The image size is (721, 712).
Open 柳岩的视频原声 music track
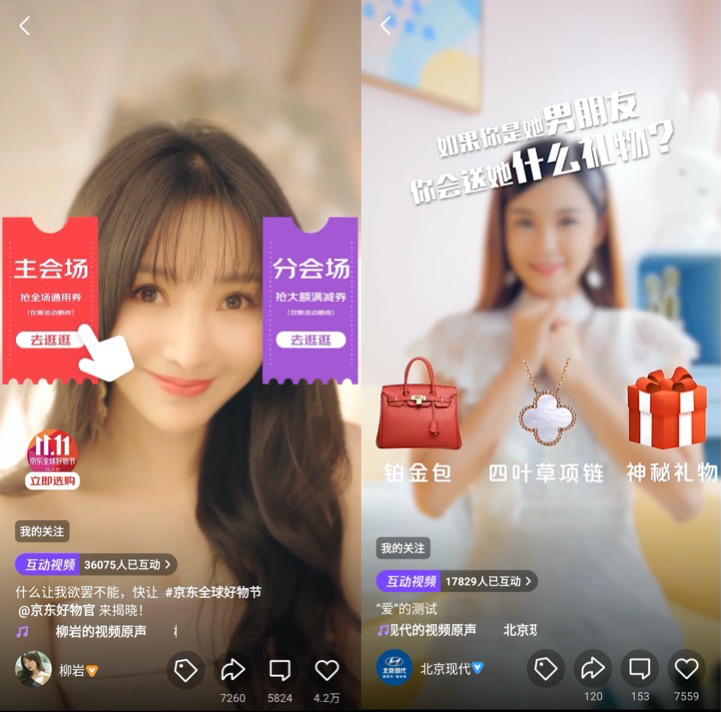pyautogui.click(x=100, y=631)
